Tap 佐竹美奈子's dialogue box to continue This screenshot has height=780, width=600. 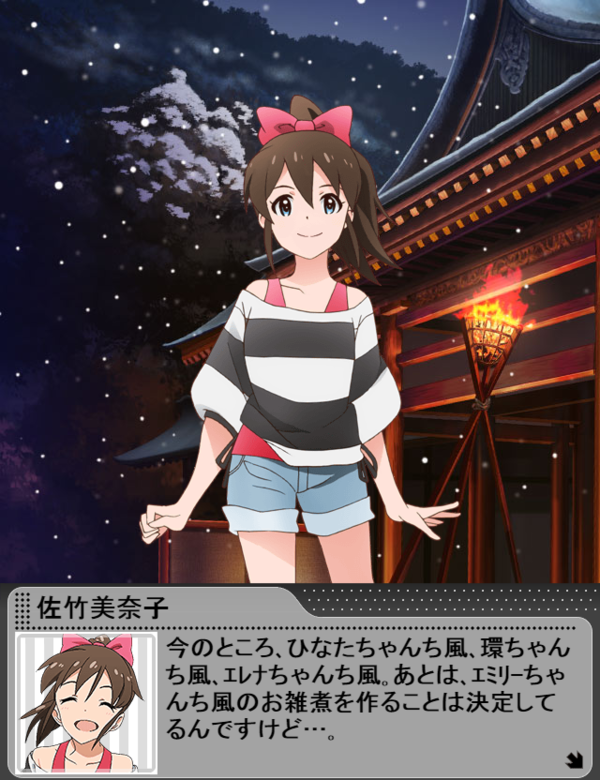pos(370,690)
